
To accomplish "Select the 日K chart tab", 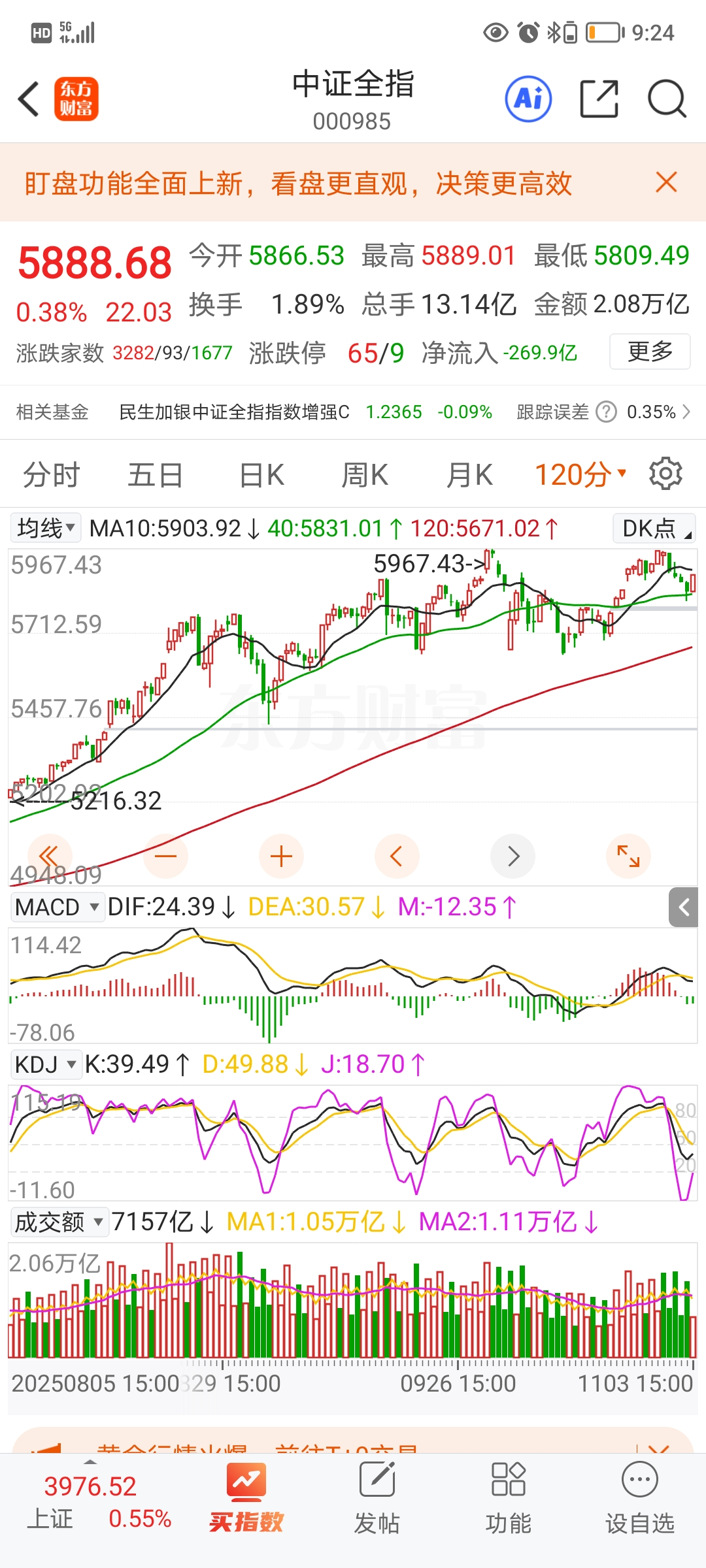I will pos(261,475).
